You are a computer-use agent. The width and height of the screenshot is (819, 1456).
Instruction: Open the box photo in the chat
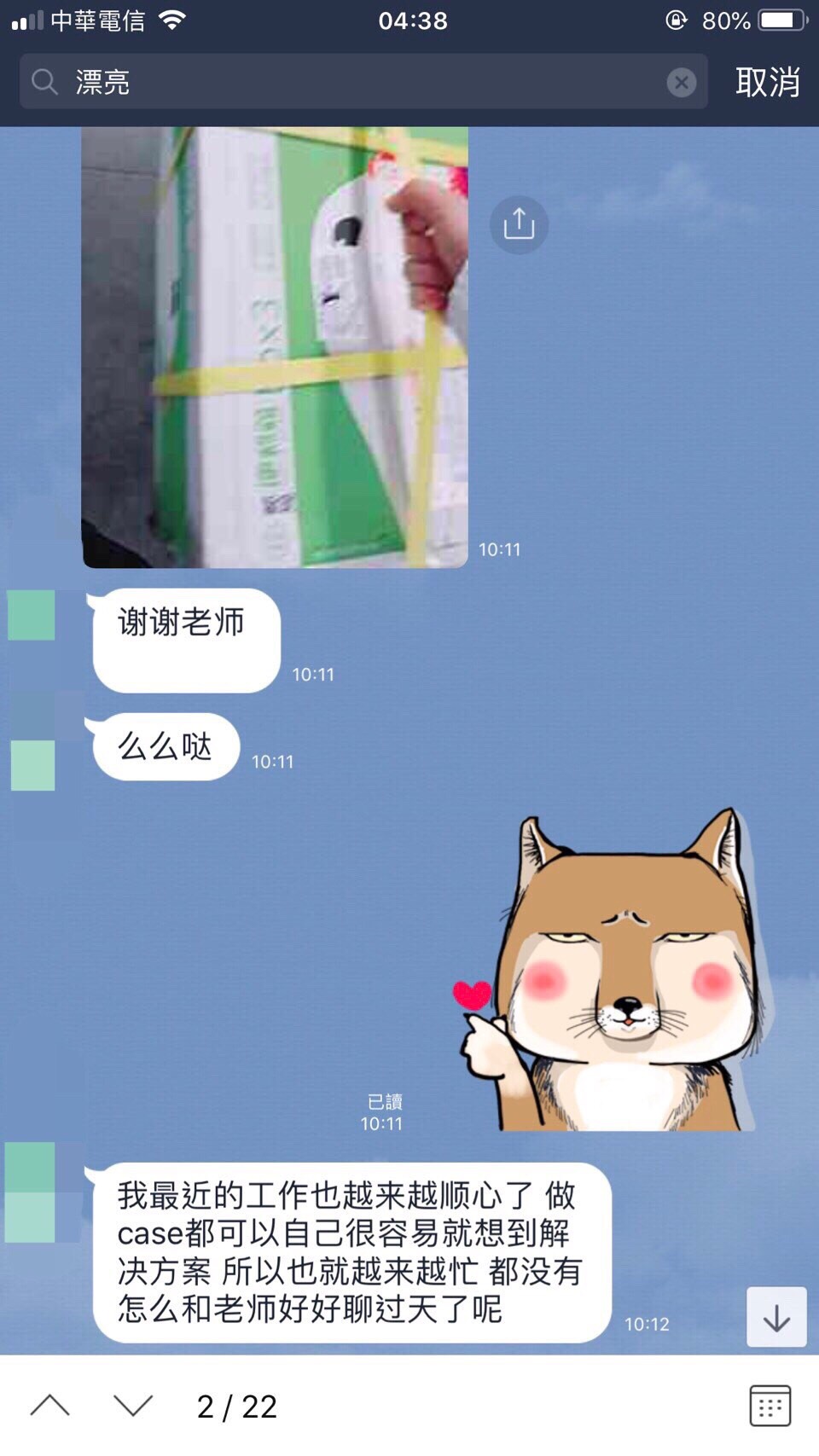tap(275, 346)
